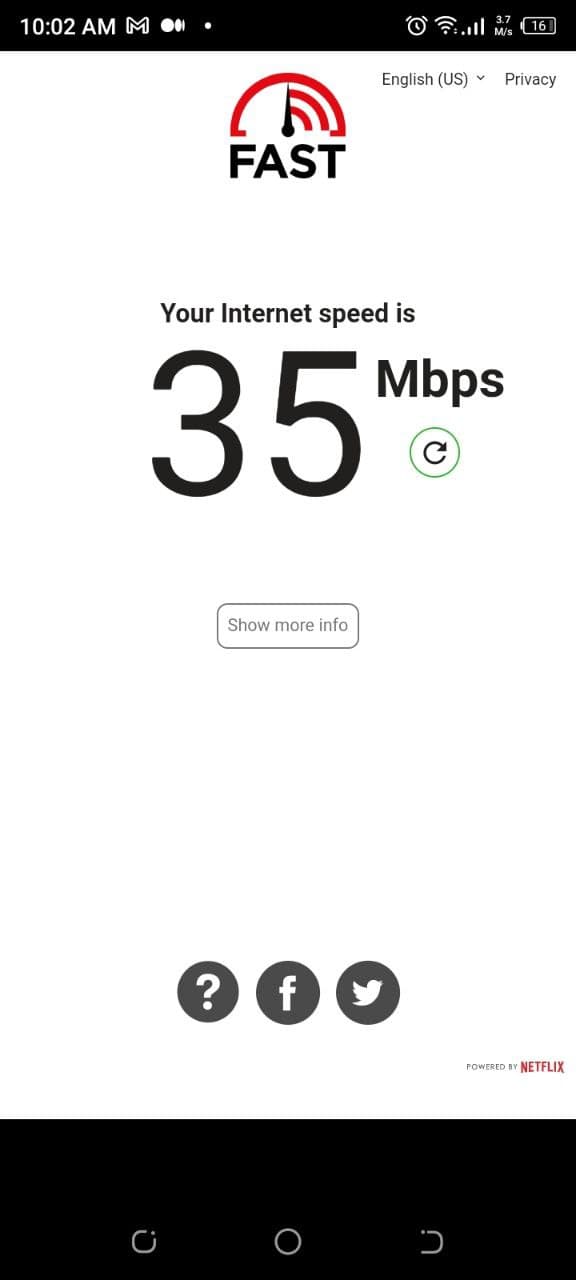Share result on Twitter
This screenshot has width=576, height=1280.
click(368, 992)
